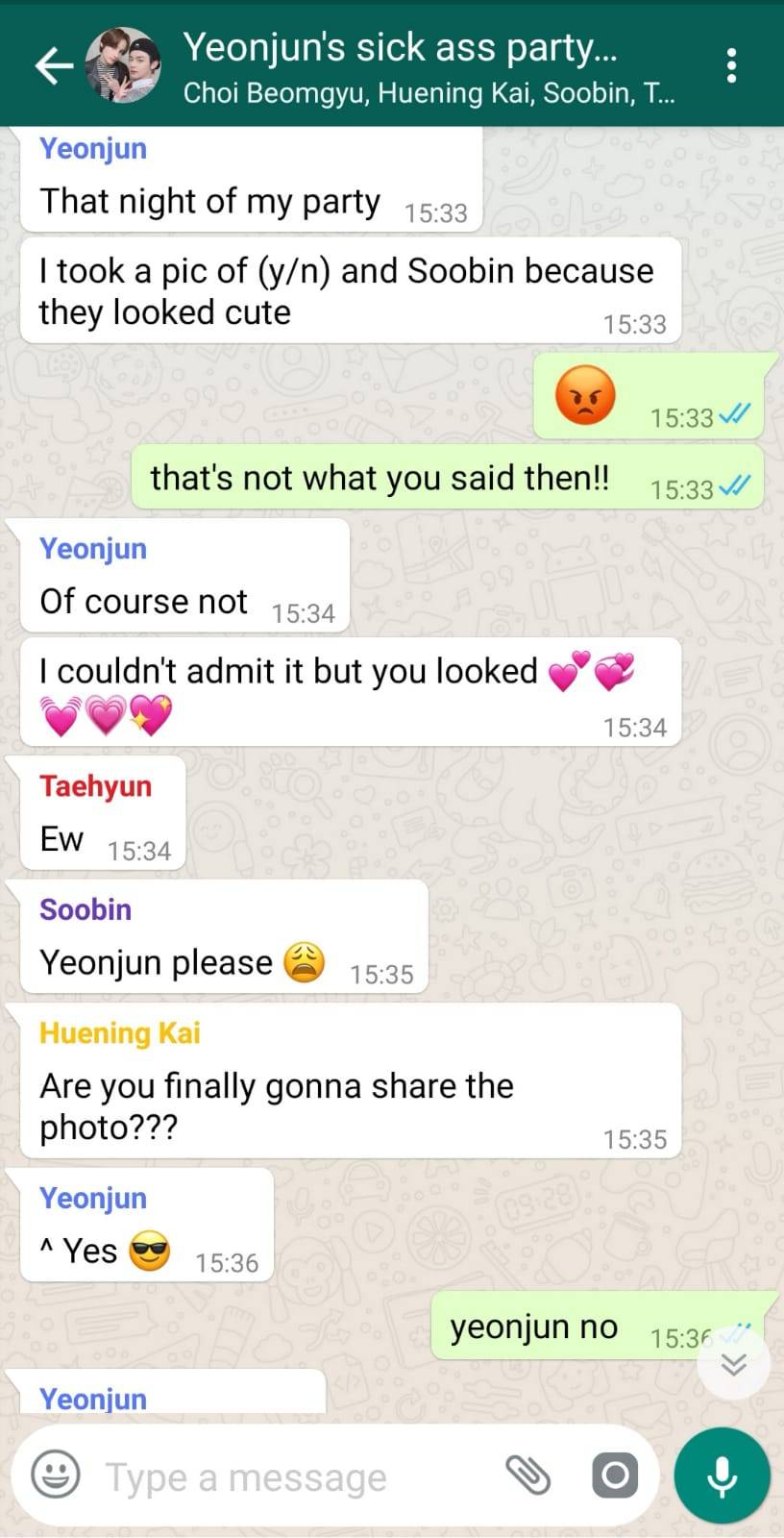Viewport: 784px width, 1538px height.
Task: Go back to the chats list
Action: point(53,65)
